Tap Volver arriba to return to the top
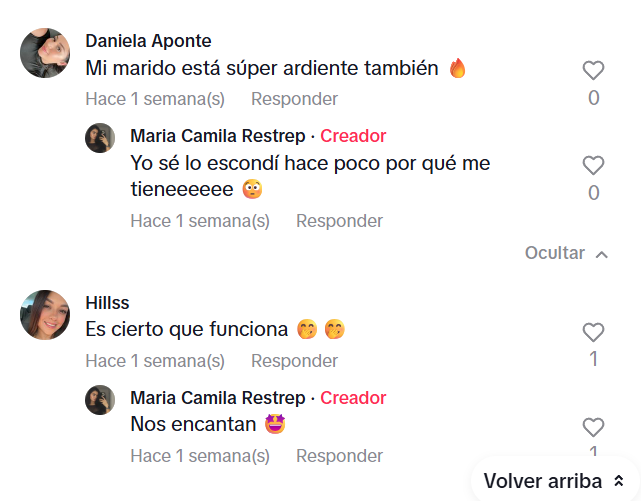This screenshot has width=641, height=501. pyautogui.click(x=554, y=481)
